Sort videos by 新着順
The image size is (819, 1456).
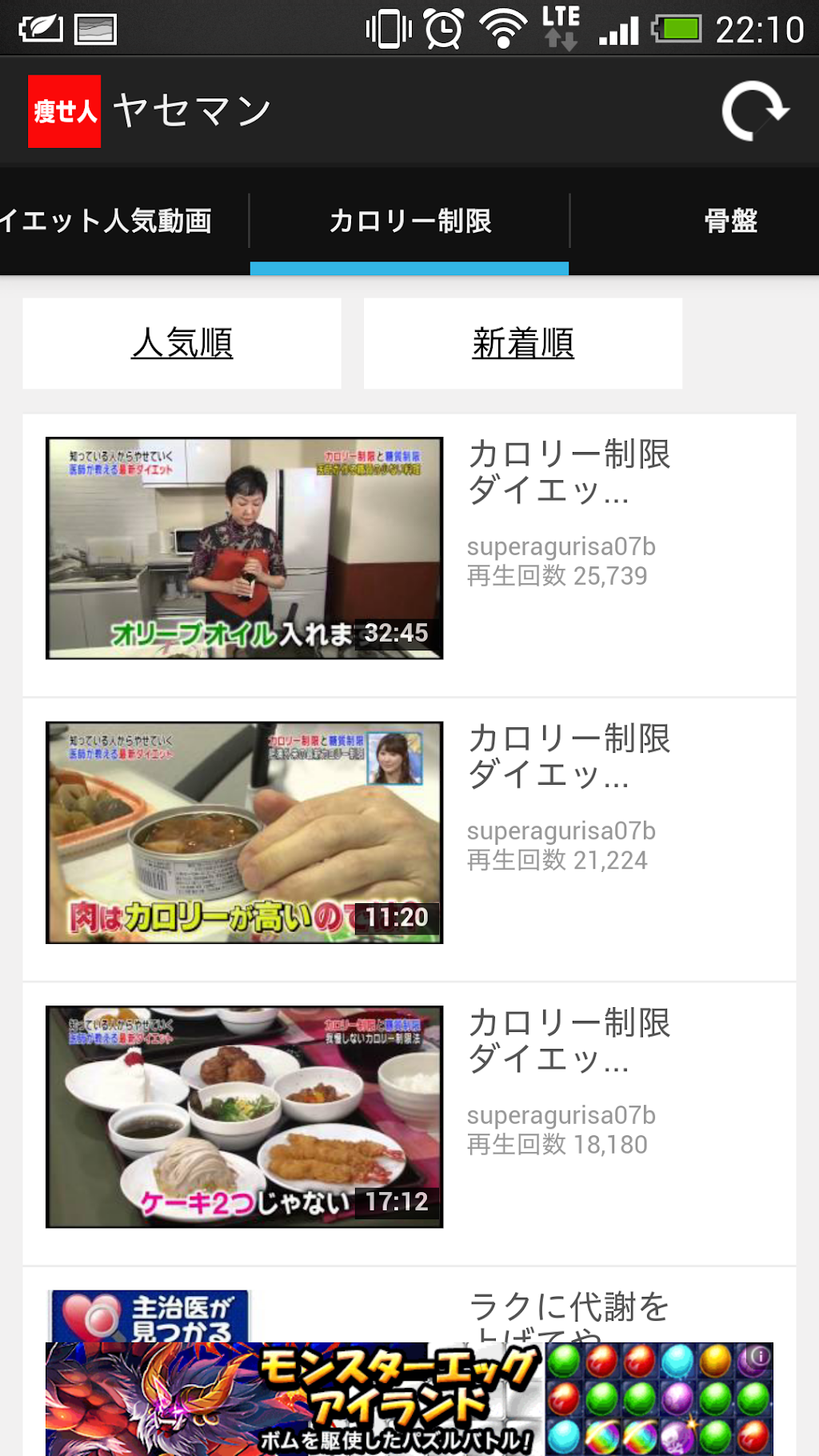pyautogui.click(x=523, y=343)
